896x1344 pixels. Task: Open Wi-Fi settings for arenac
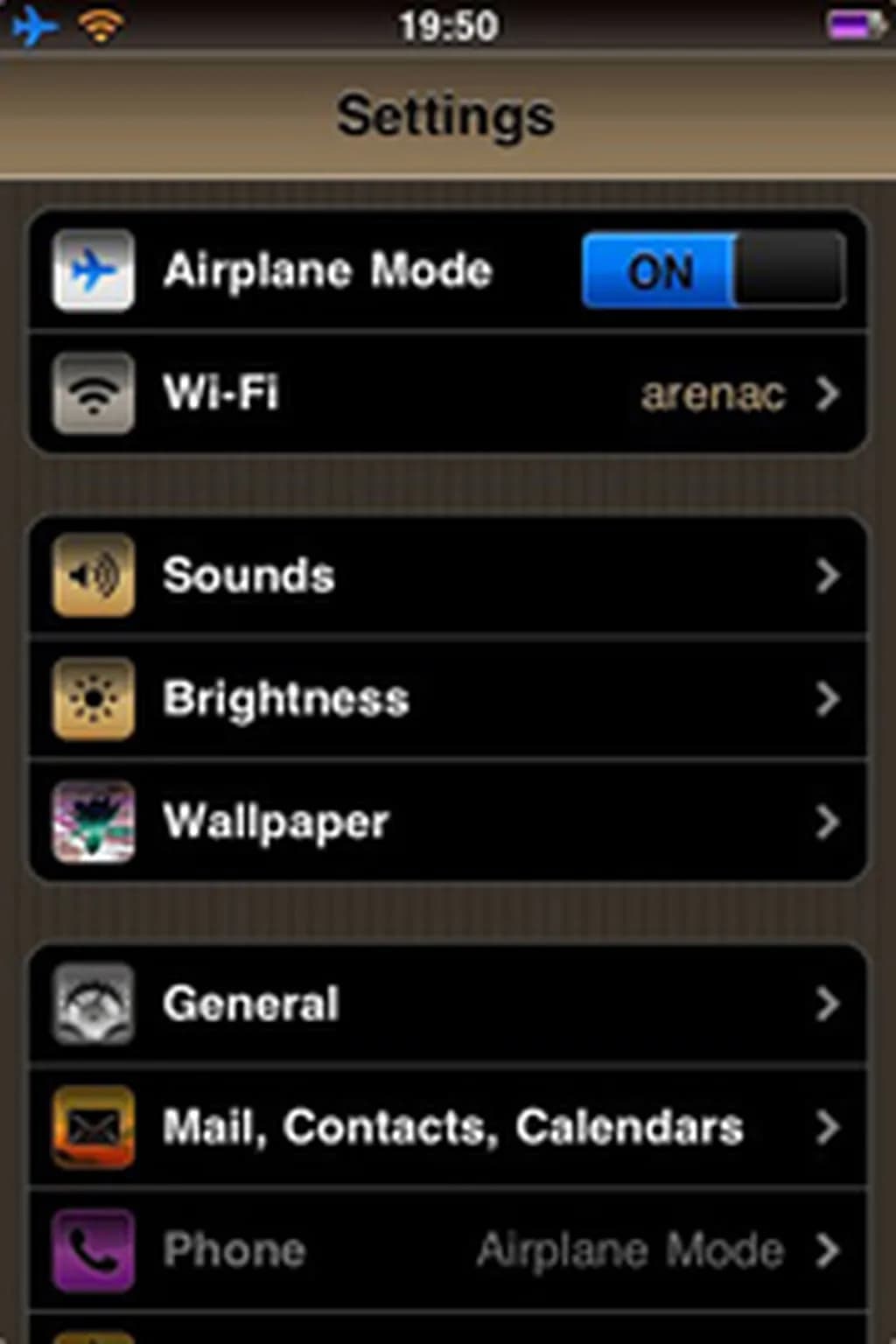[448, 393]
